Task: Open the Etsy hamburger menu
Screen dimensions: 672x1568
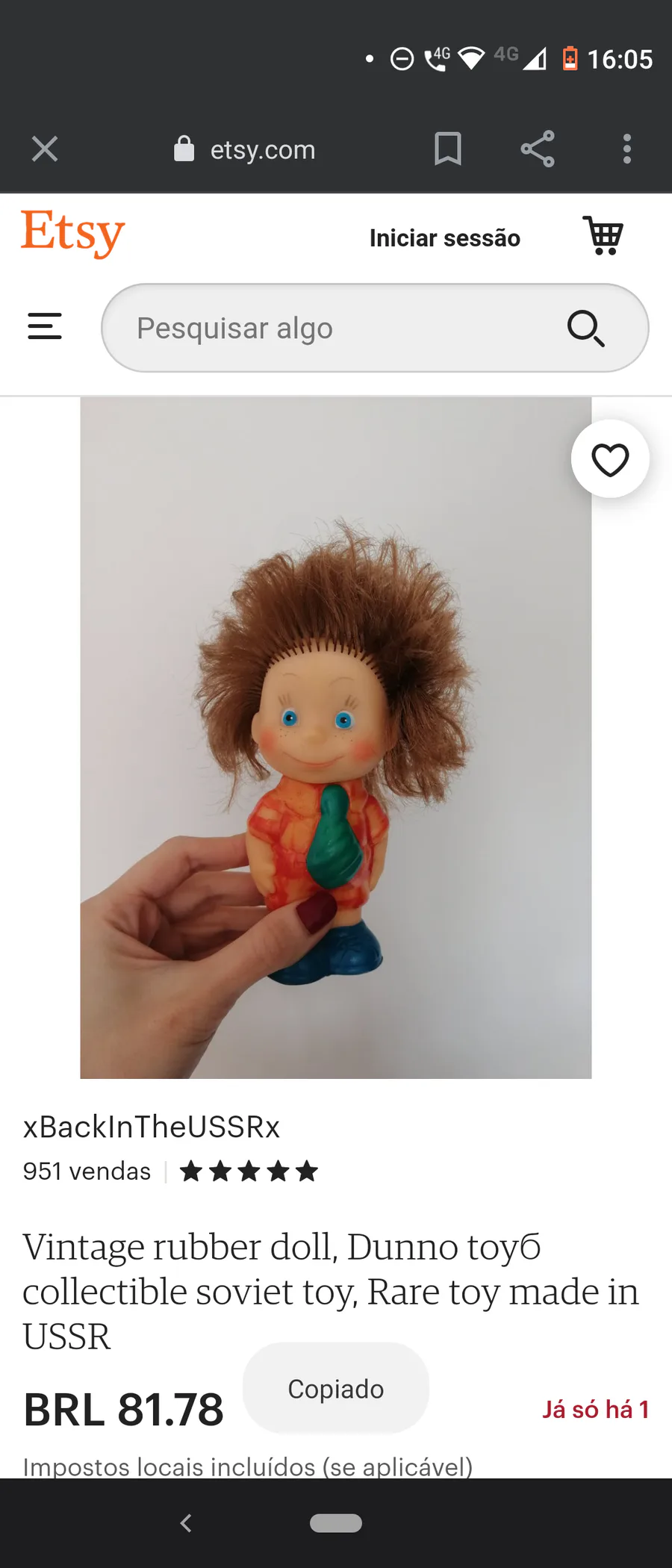Action: pyautogui.click(x=45, y=326)
